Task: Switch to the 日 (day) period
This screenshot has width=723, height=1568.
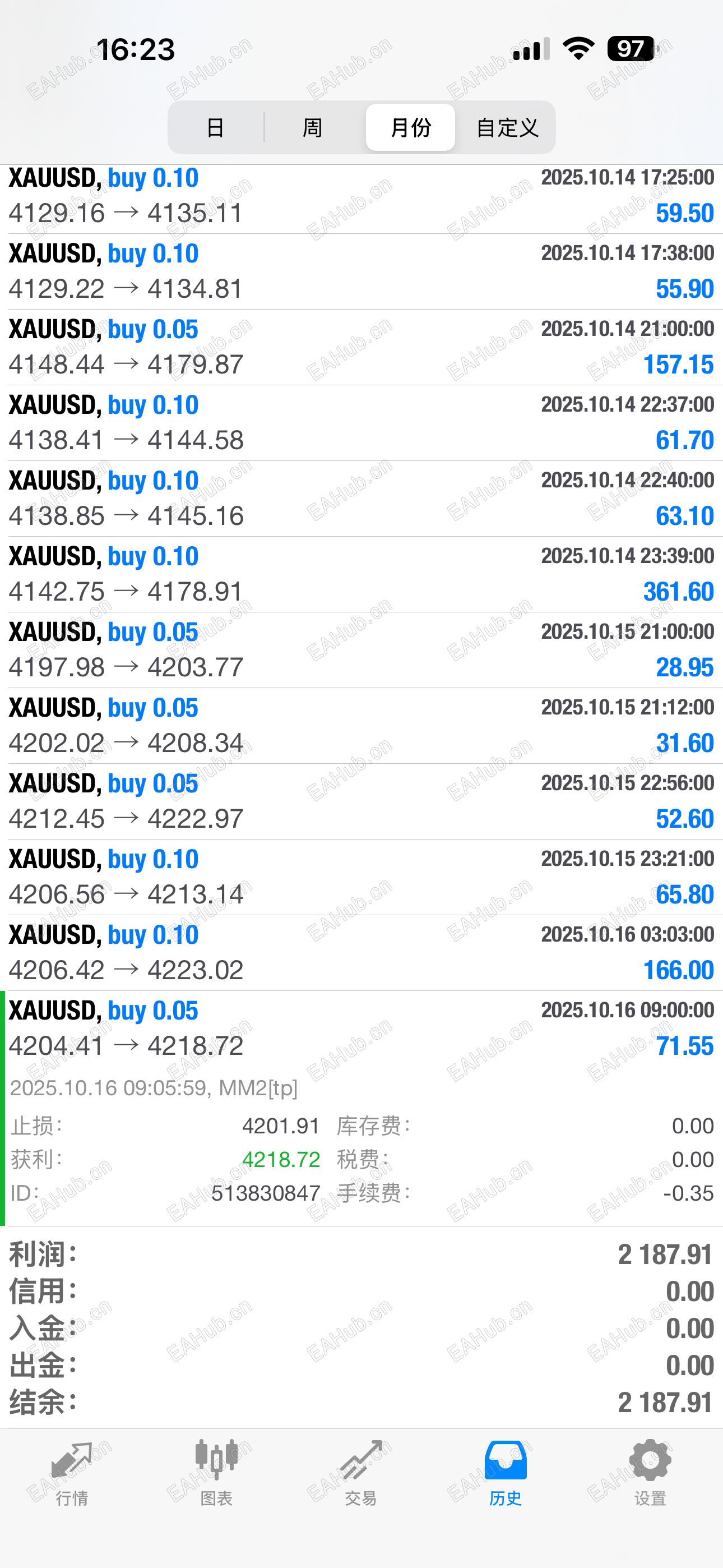Action: pyautogui.click(x=215, y=127)
